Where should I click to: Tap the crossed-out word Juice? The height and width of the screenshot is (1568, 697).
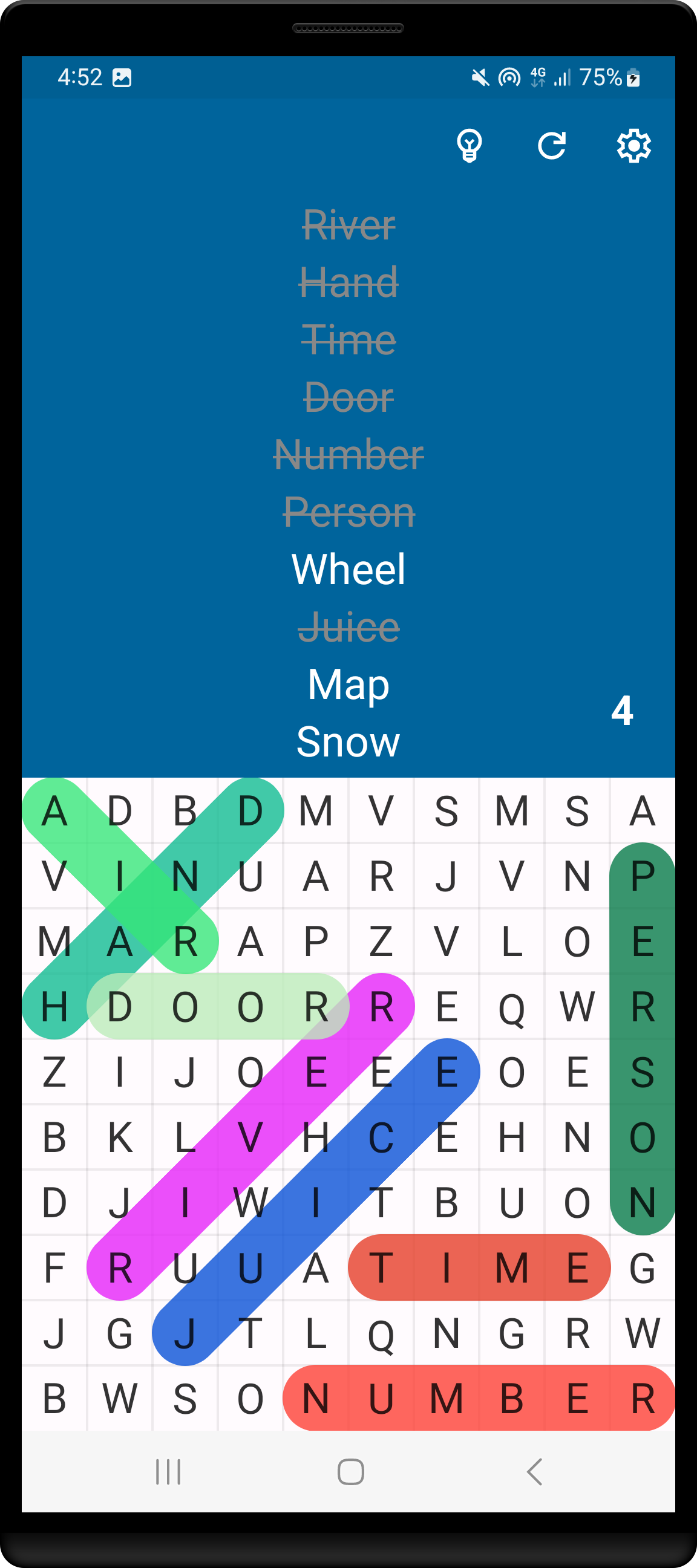click(x=348, y=627)
